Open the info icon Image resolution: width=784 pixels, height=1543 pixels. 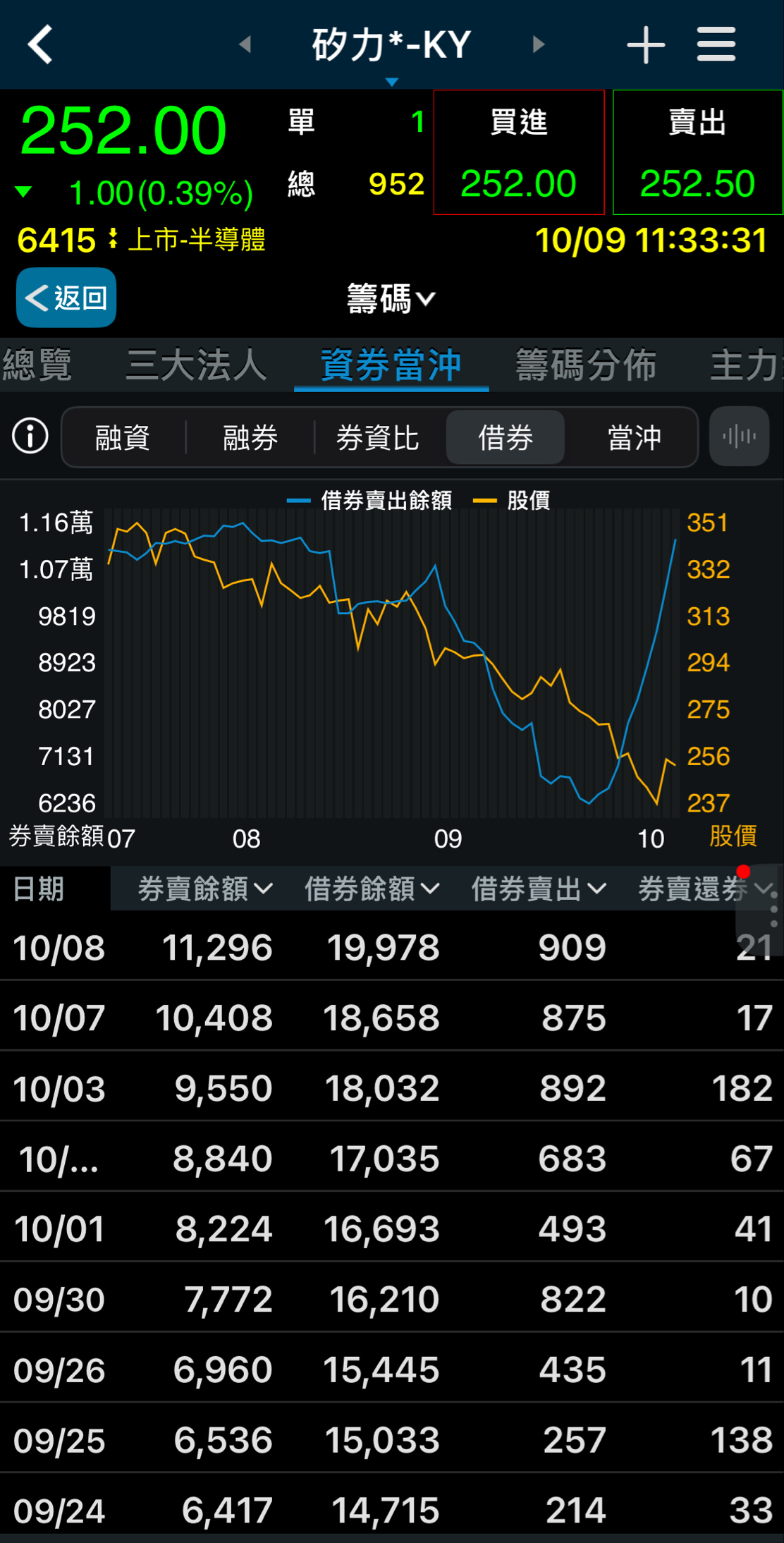[x=30, y=436]
